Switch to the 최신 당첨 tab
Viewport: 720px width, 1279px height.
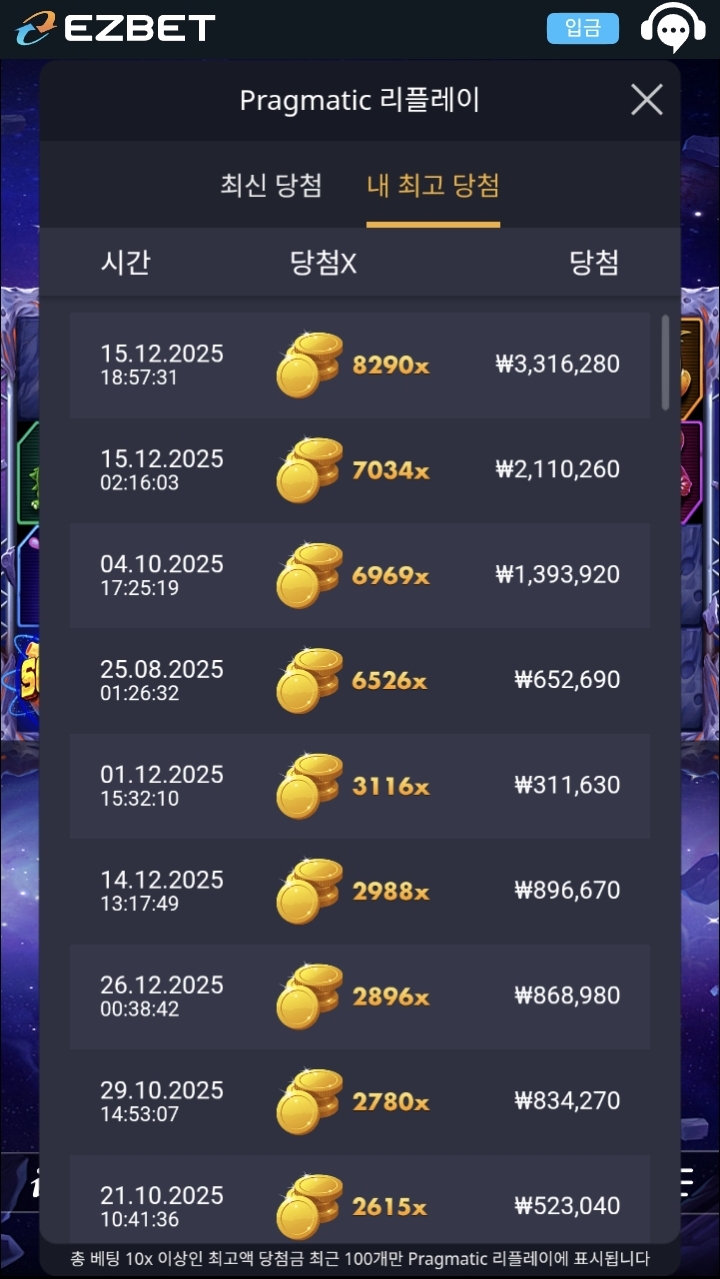pyautogui.click(x=271, y=185)
